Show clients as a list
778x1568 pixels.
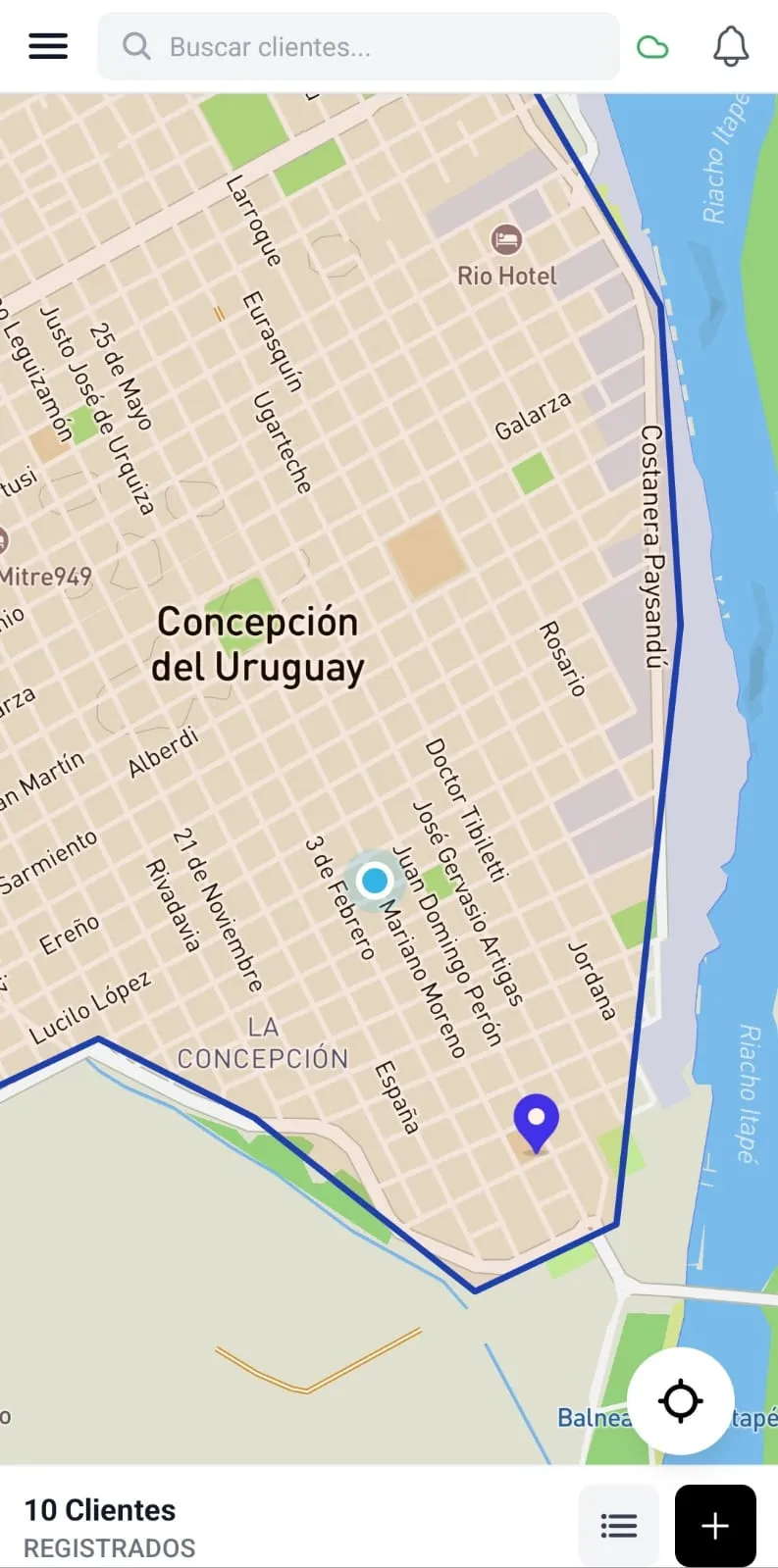point(618,1526)
